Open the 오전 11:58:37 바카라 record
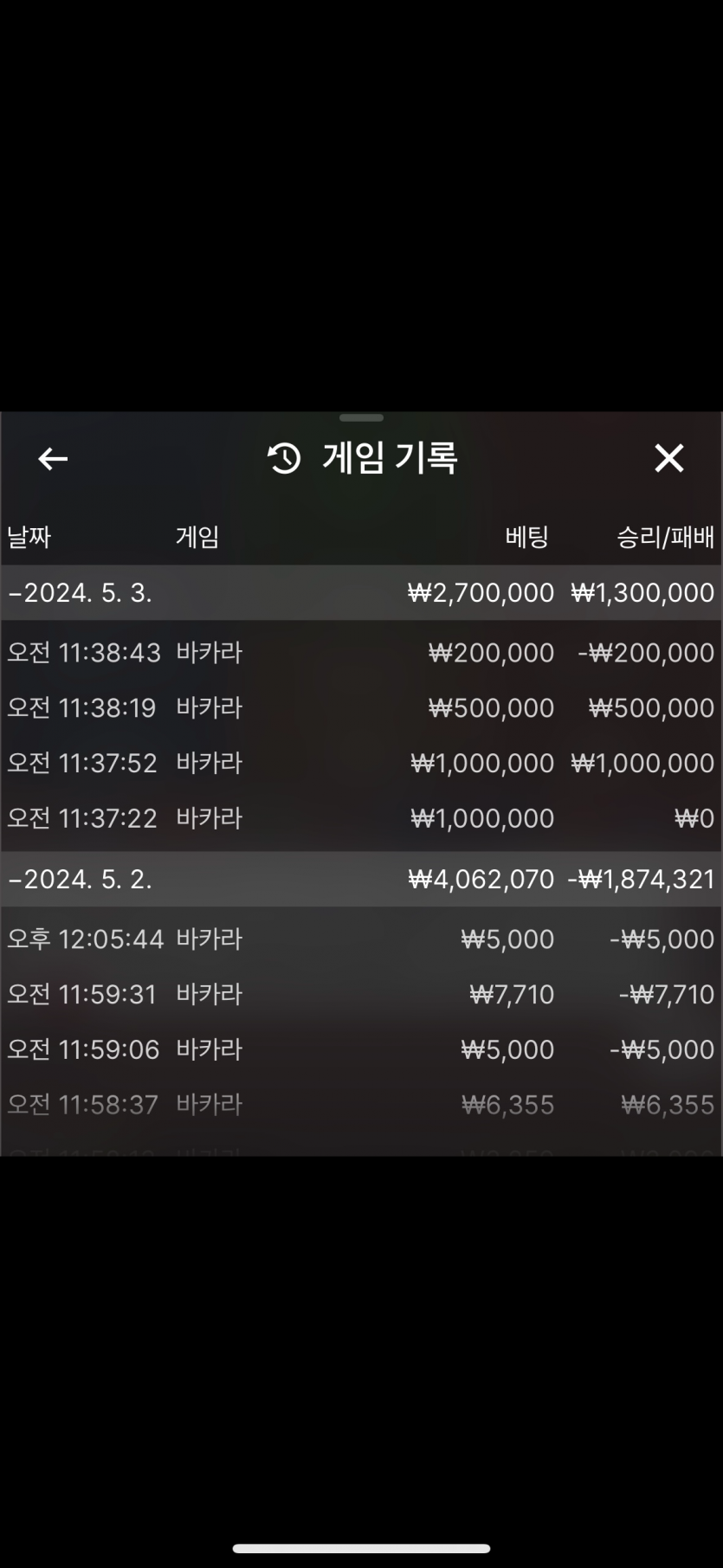 click(x=361, y=1106)
